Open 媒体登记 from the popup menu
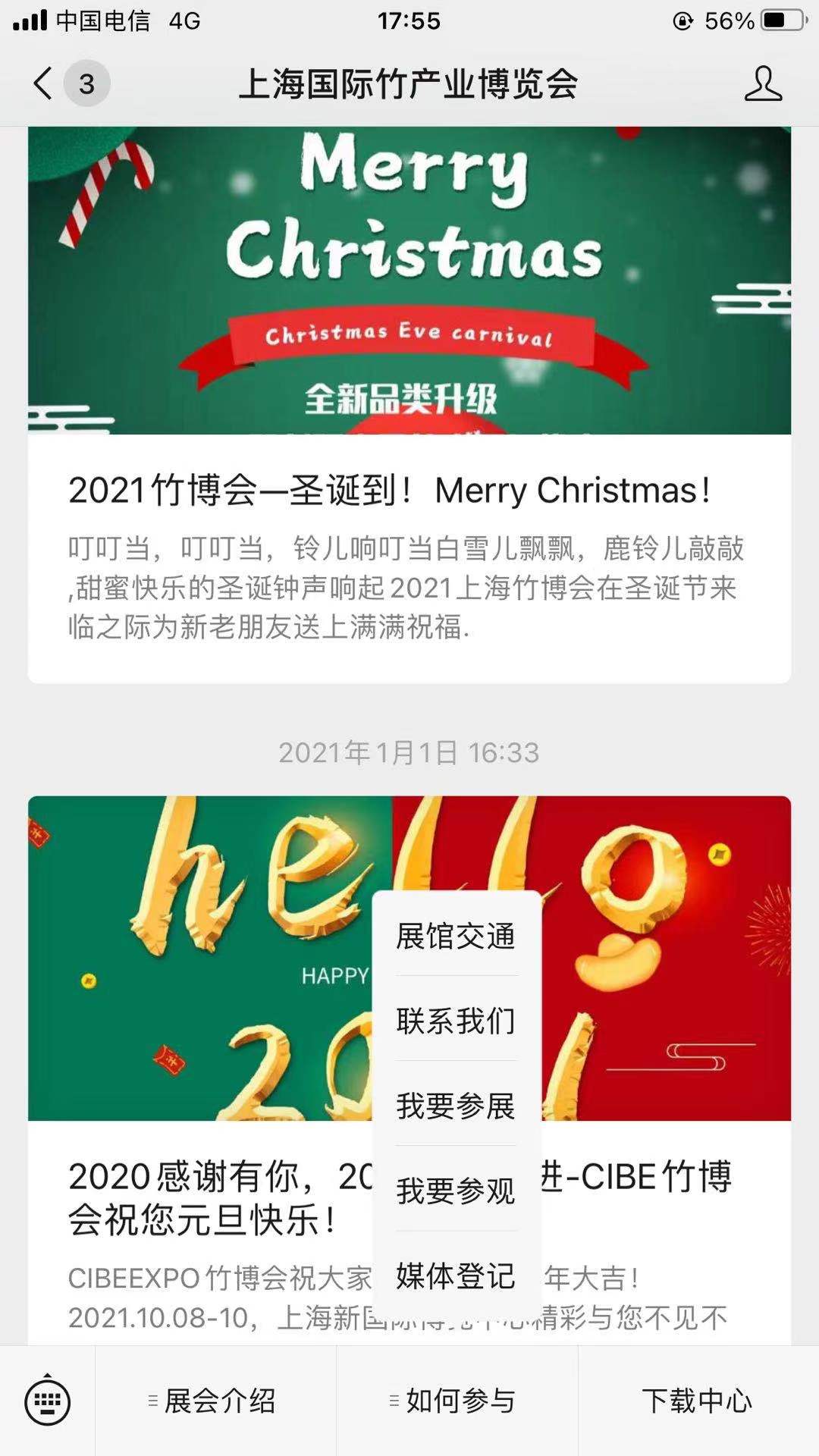This screenshot has width=819, height=1456. click(x=456, y=1276)
